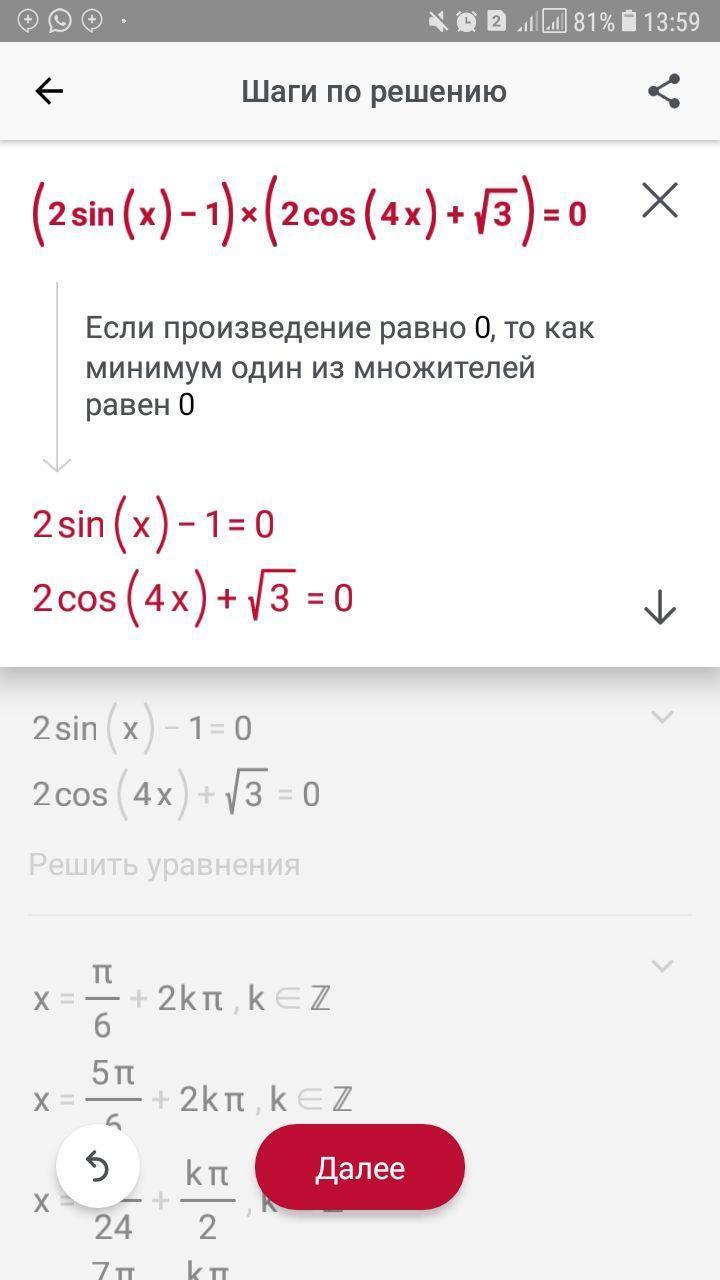Screen dimensions: 720x1280
Task: Expand the Решить уравнения step
Action: click(662, 716)
